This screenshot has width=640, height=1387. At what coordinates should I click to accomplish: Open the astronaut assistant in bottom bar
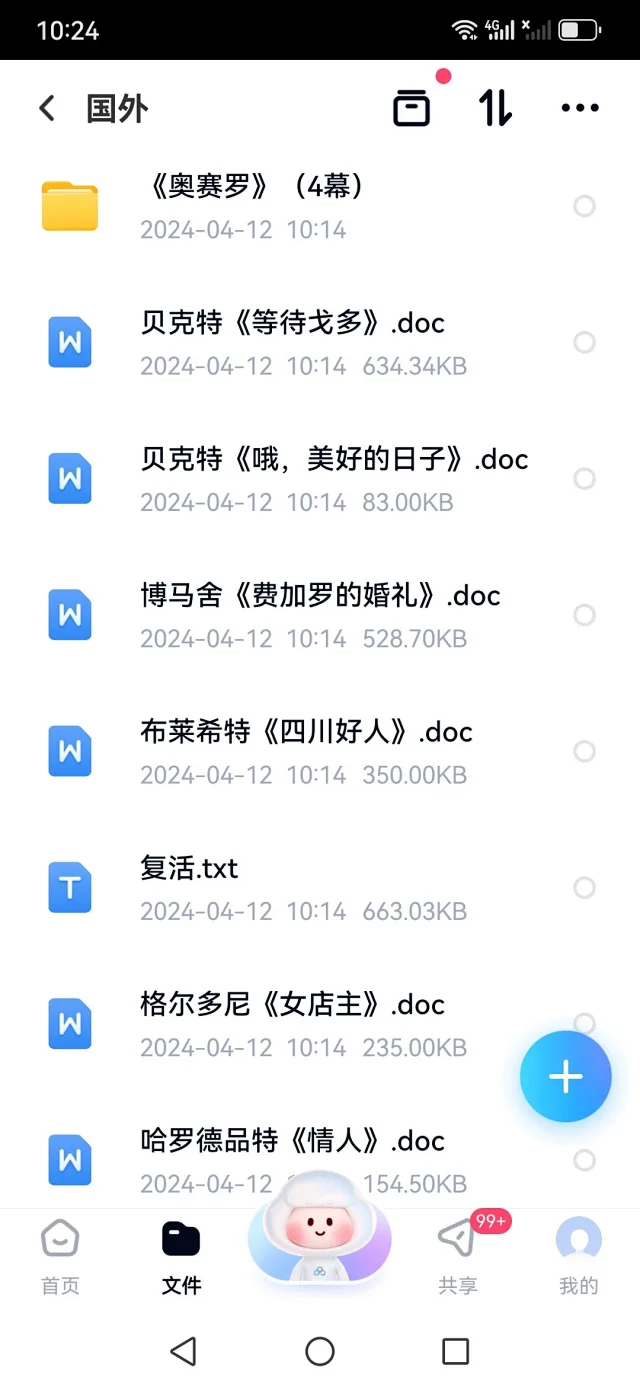(320, 1229)
